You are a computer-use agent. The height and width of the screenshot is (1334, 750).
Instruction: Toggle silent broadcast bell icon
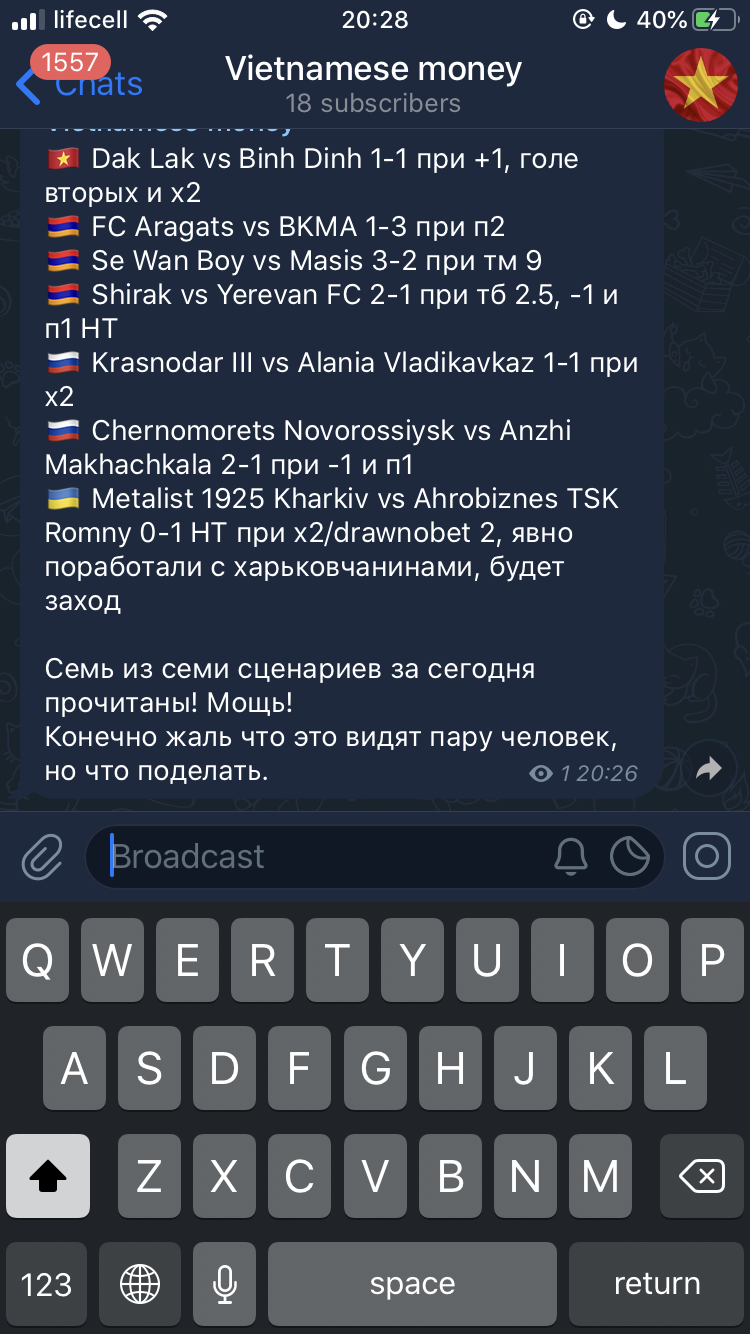click(x=571, y=857)
